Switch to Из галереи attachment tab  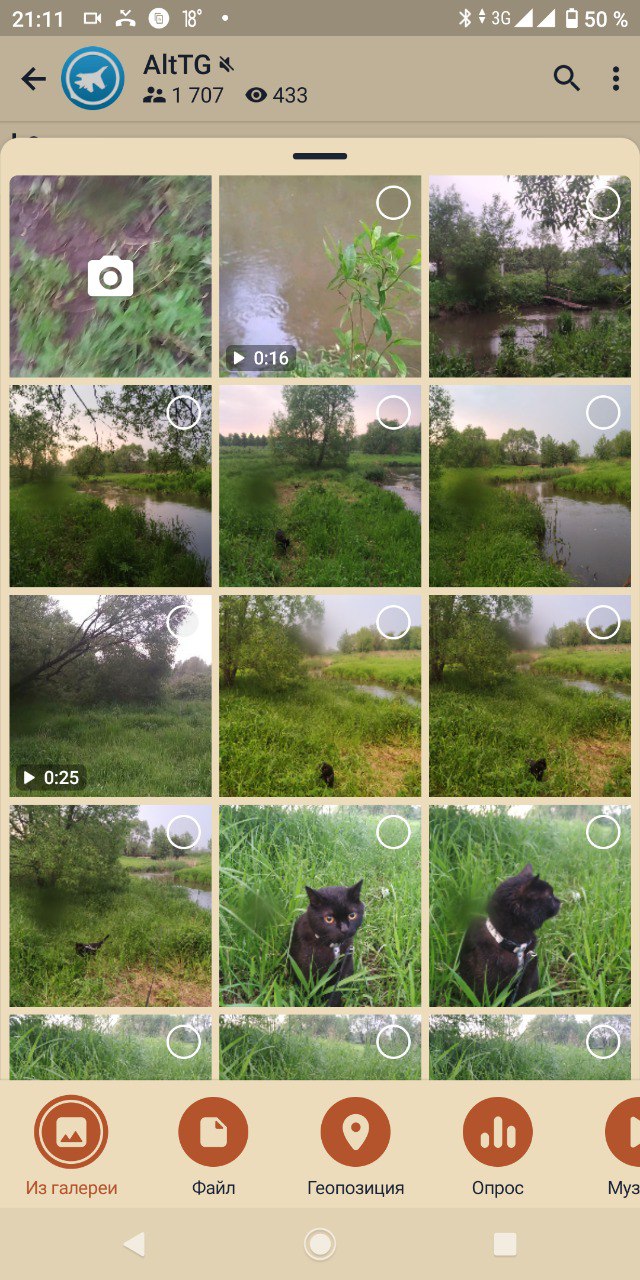click(71, 1147)
